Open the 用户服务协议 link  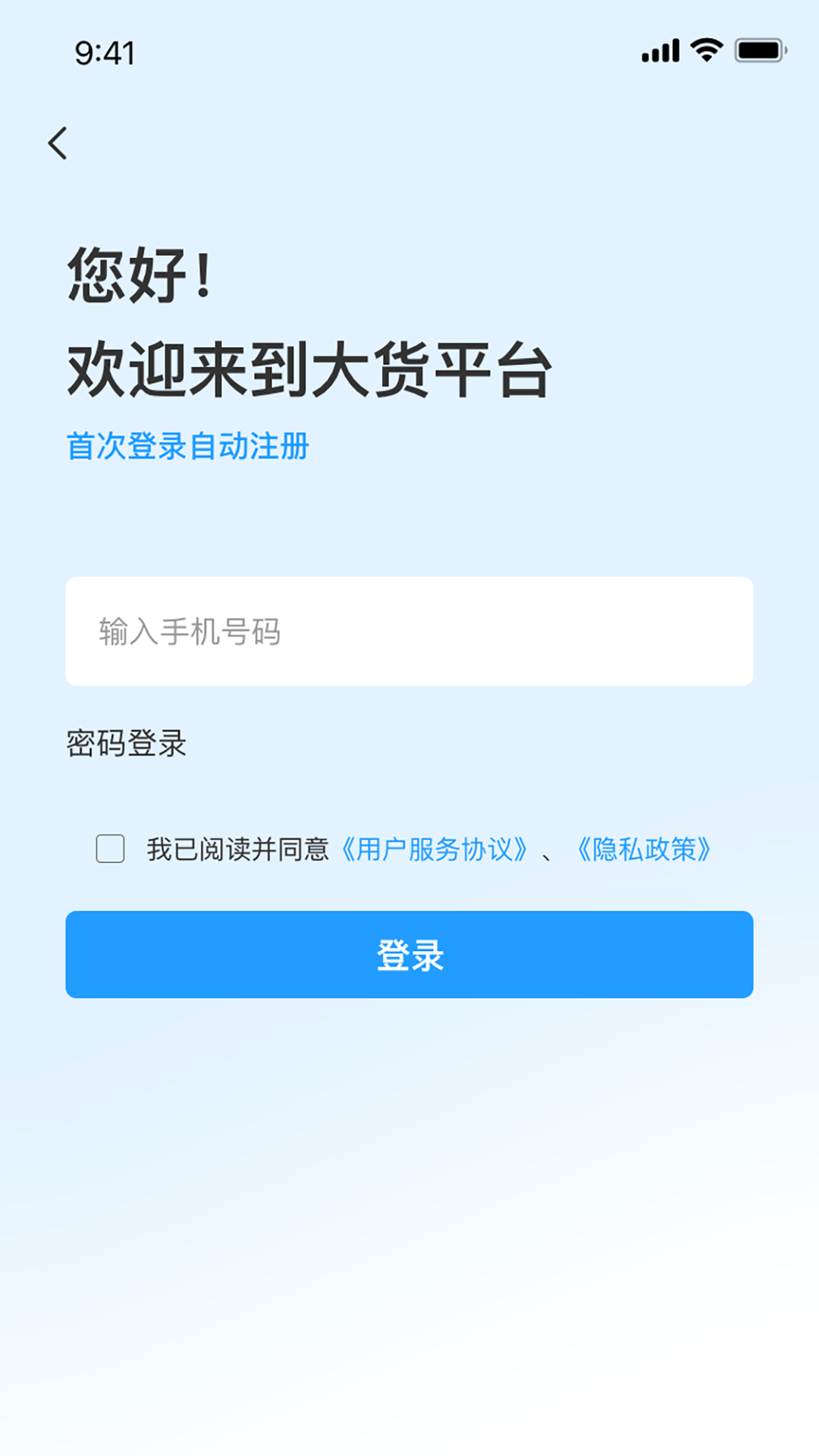434,849
